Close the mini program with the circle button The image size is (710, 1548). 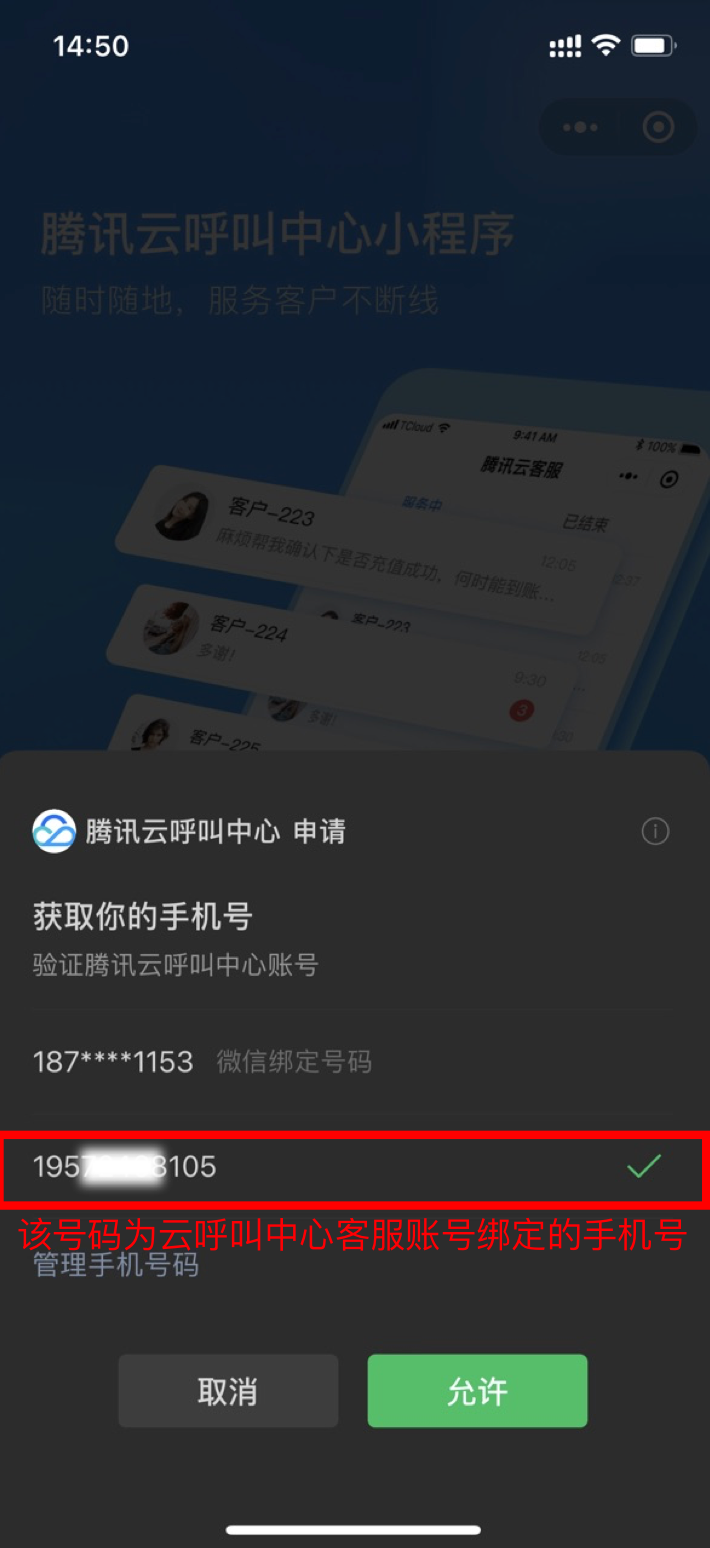pos(657,128)
